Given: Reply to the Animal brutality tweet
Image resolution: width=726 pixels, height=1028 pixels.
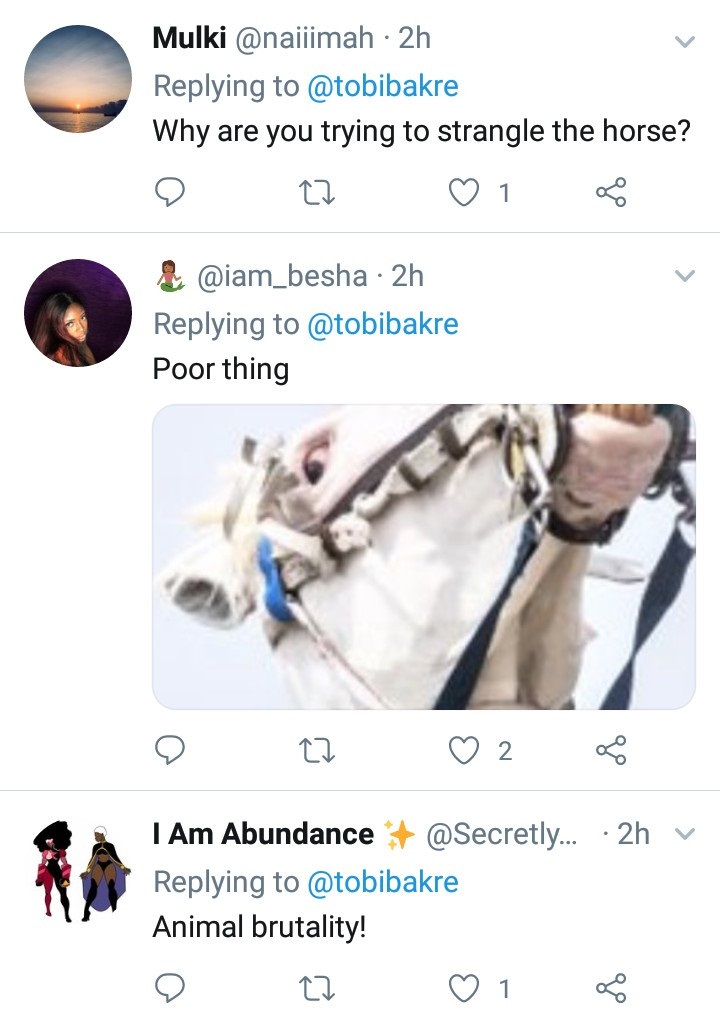Looking at the screenshot, I should point(171,988).
